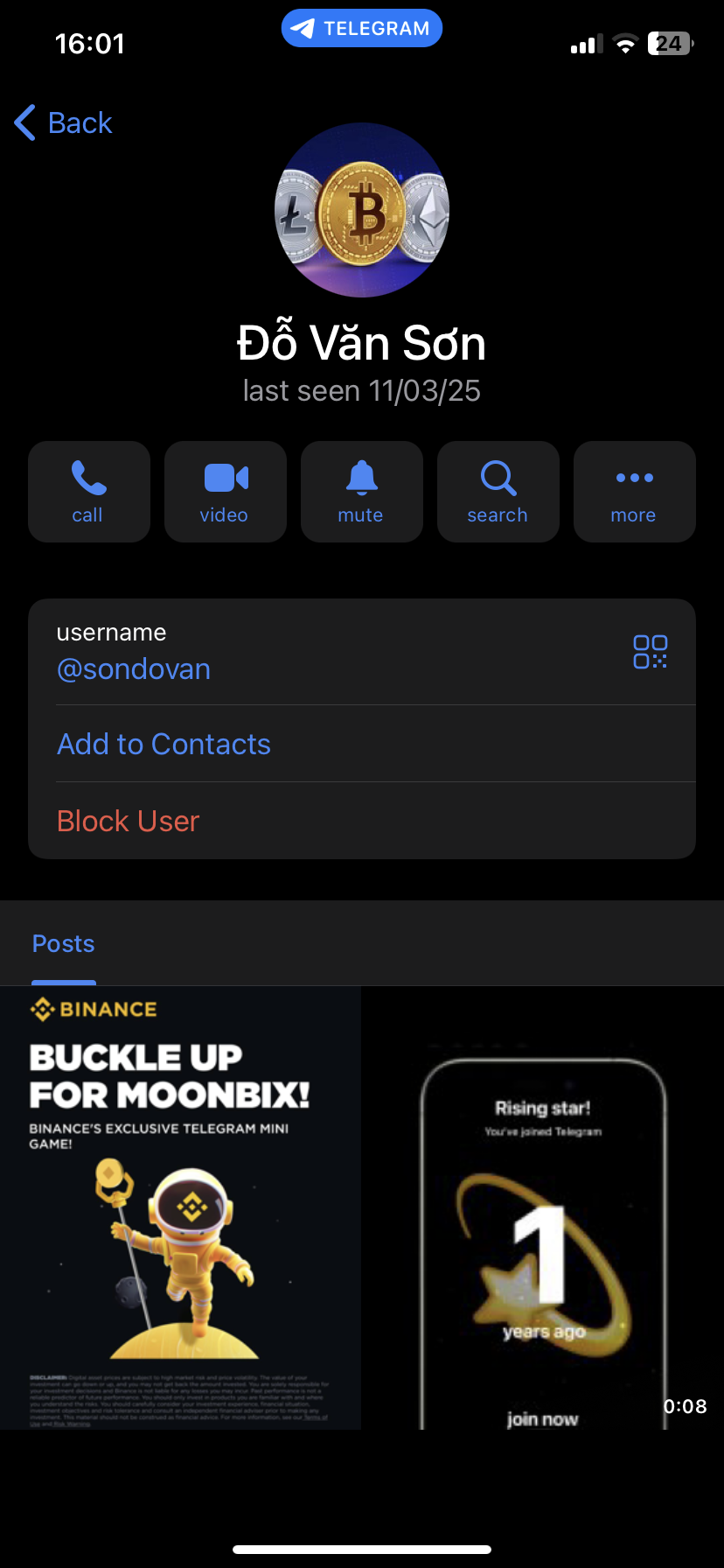Start a voice call with Đỗ Văn Sơn
The width and height of the screenshot is (724, 1568).
[89, 492]
